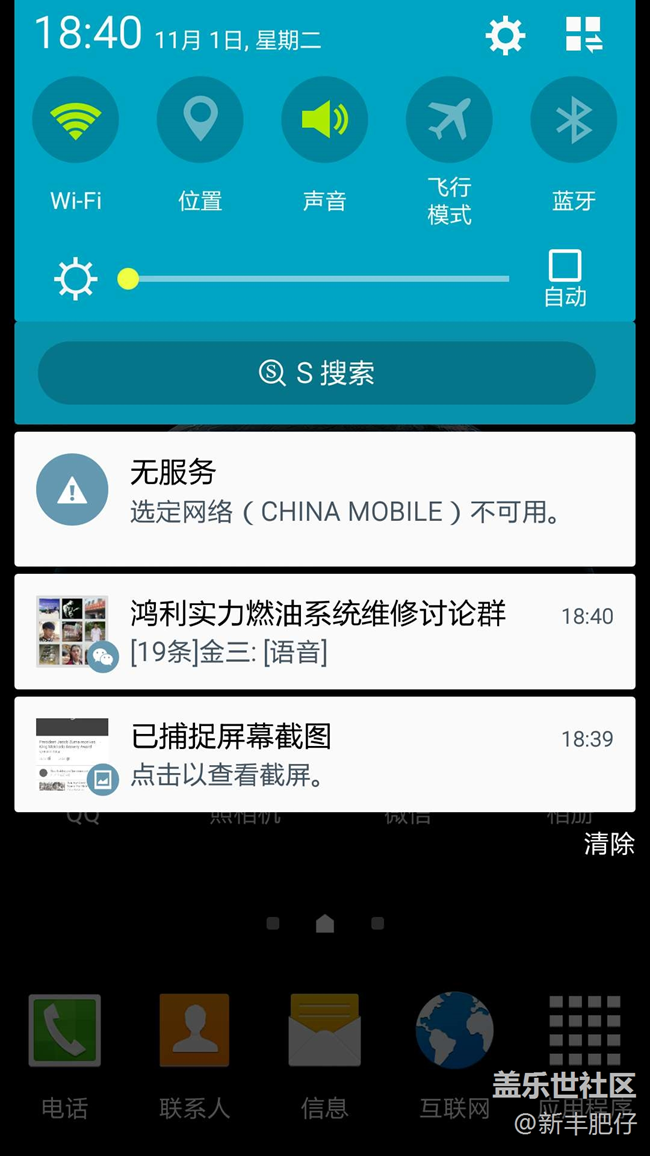
Task: Open the quick settings panel grid icon
Action: (x=584, y=35)
